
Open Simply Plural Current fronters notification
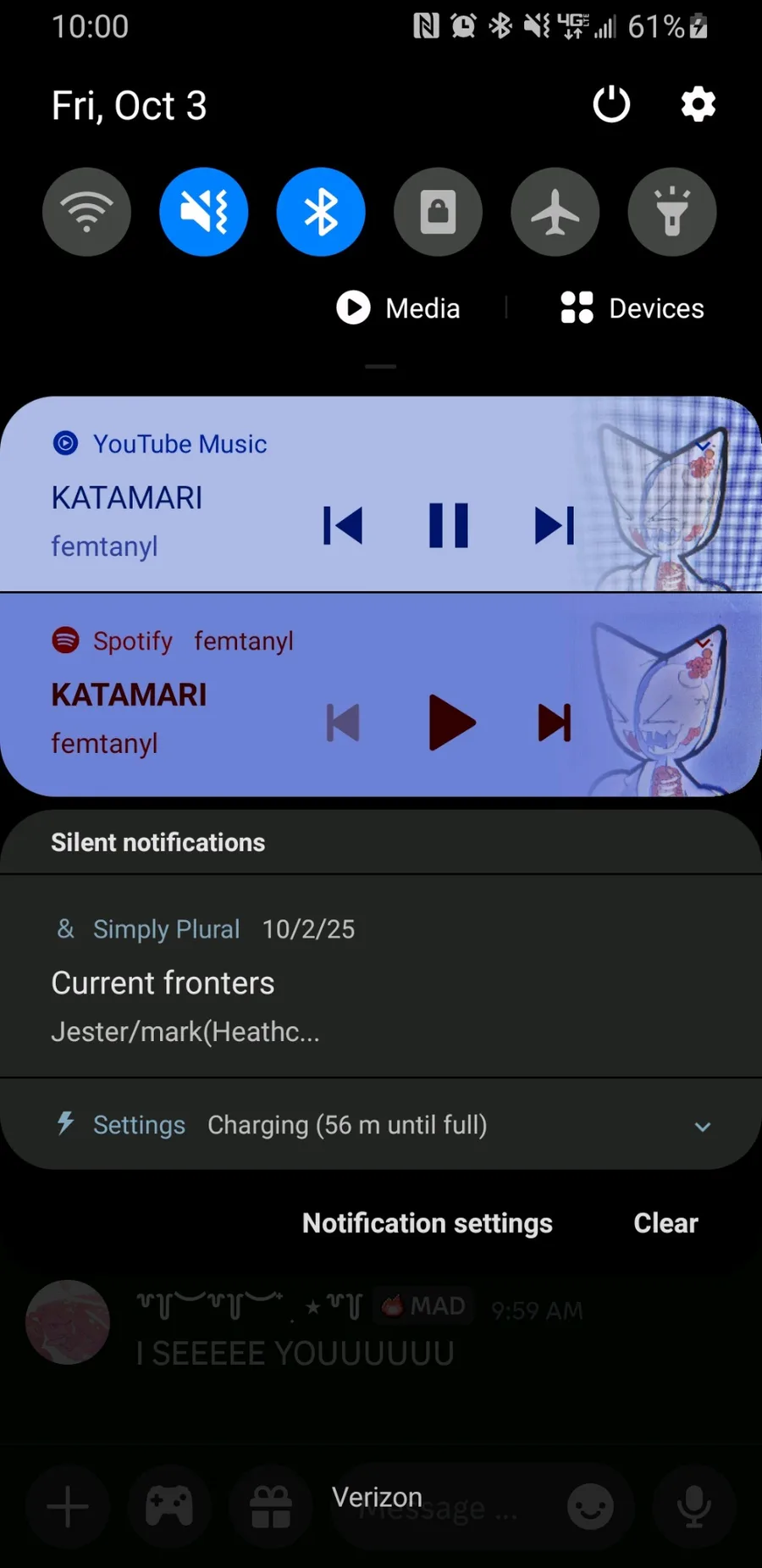pyautogui.click(x=339, y=983)
